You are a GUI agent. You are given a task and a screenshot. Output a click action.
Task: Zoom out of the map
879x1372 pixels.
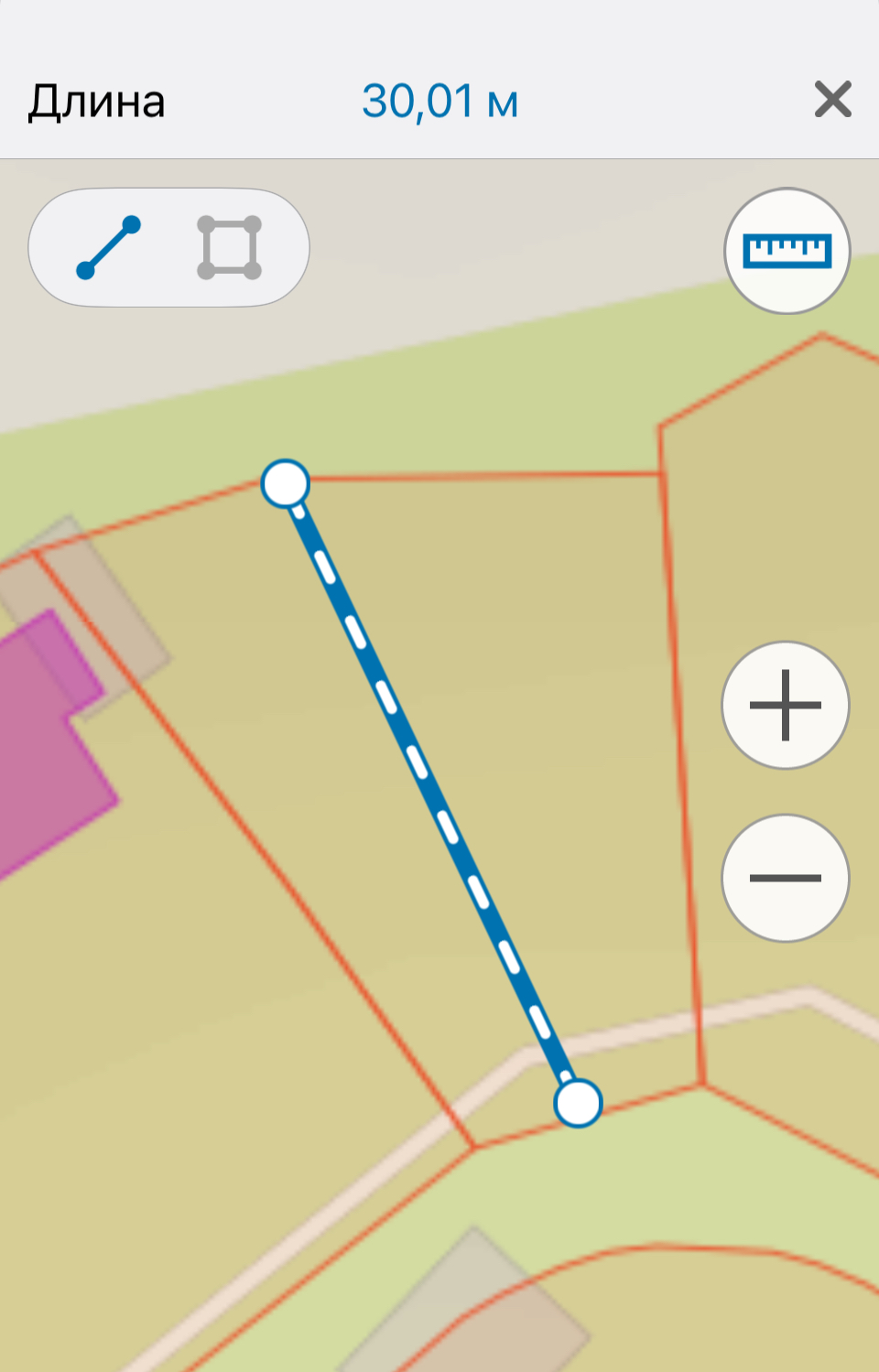coord(785,878)
